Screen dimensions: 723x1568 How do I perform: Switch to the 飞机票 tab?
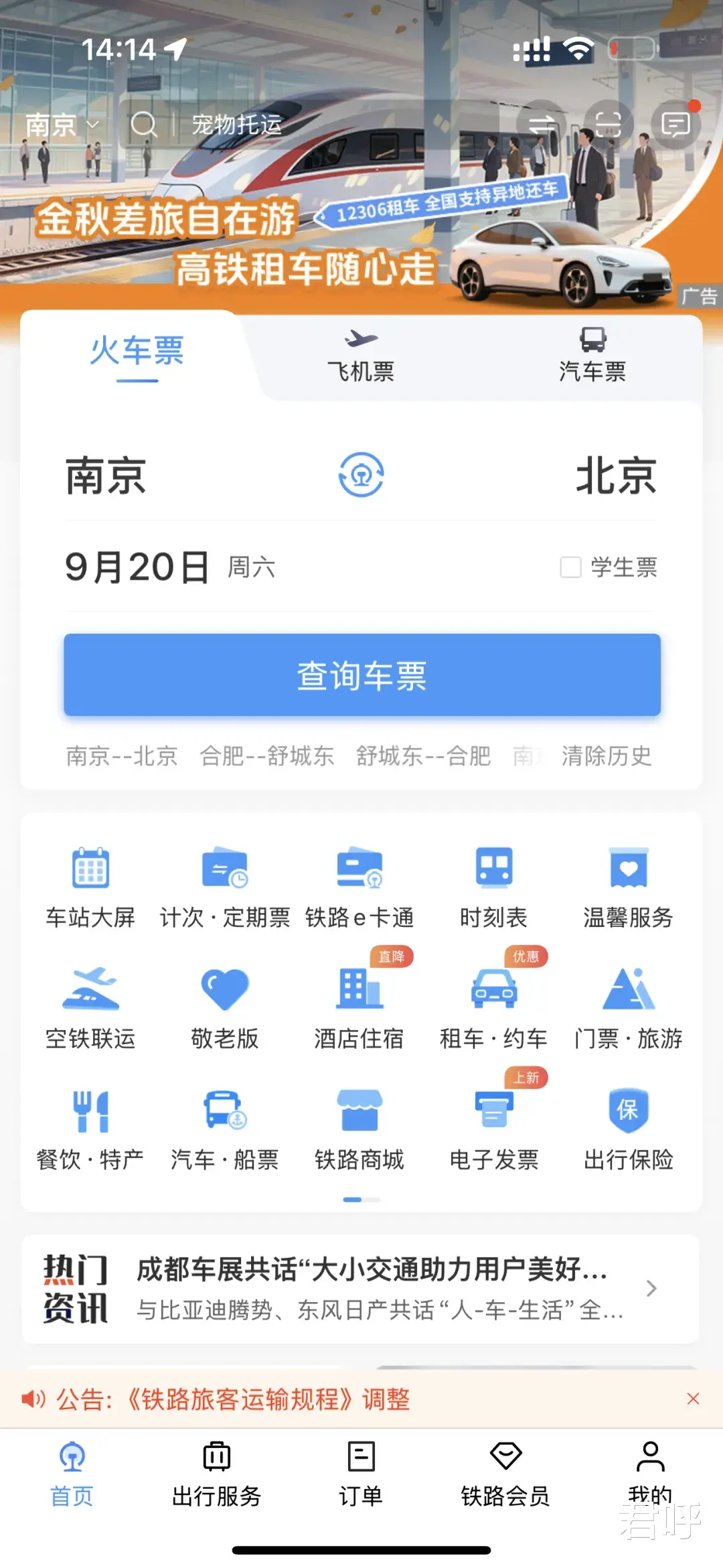click(x=361, y=356)
